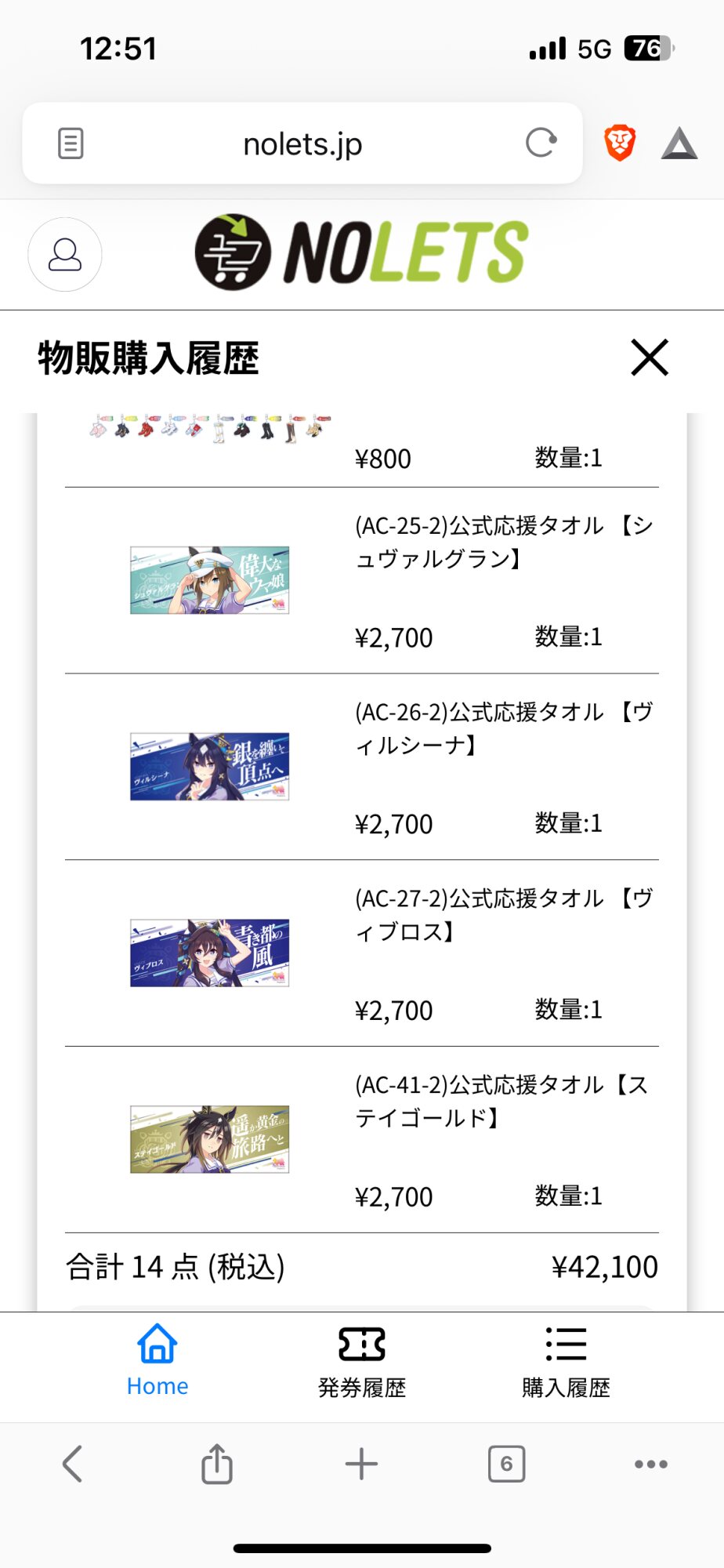
Task: Close the purchase history panel
Action: (x=650, y=358)
